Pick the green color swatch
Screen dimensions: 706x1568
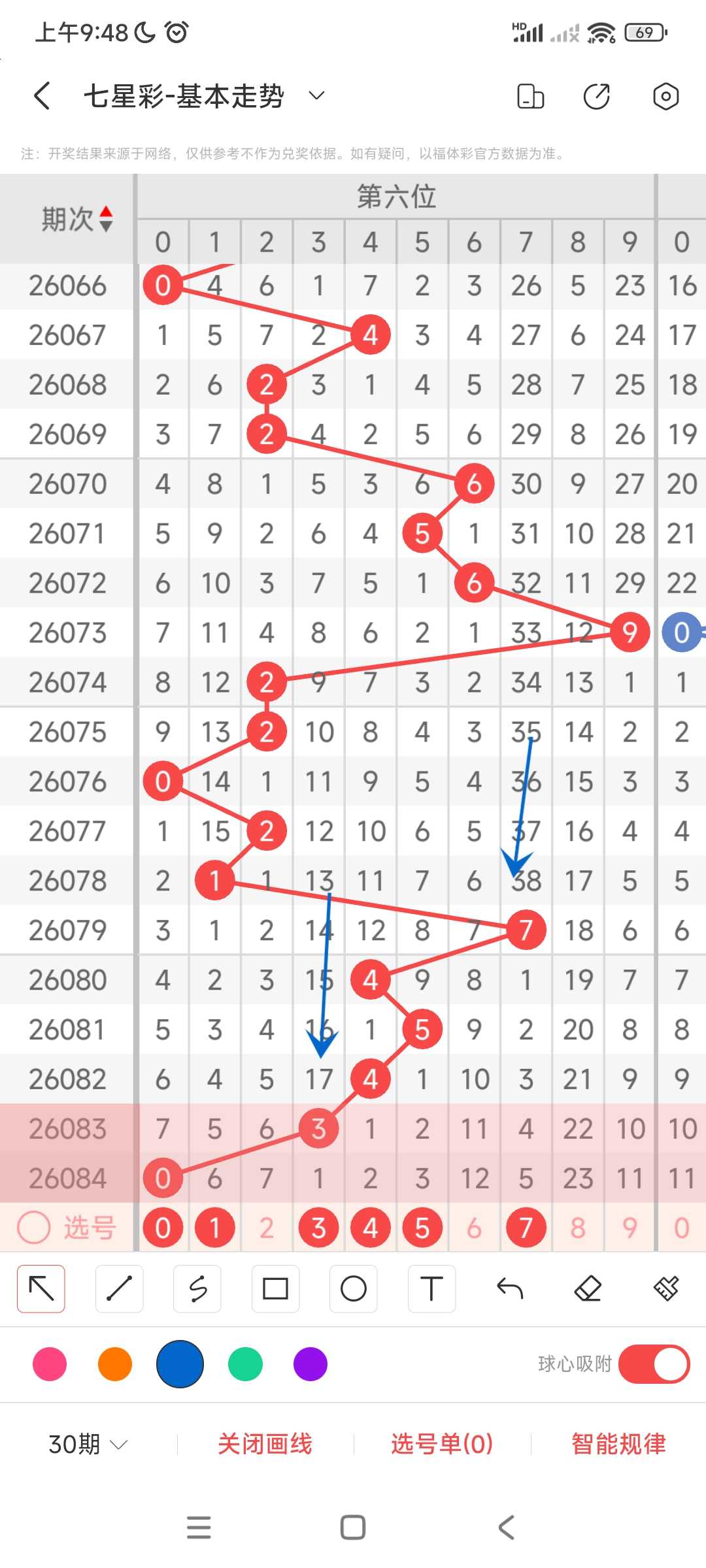click(x=245, y=1364)
